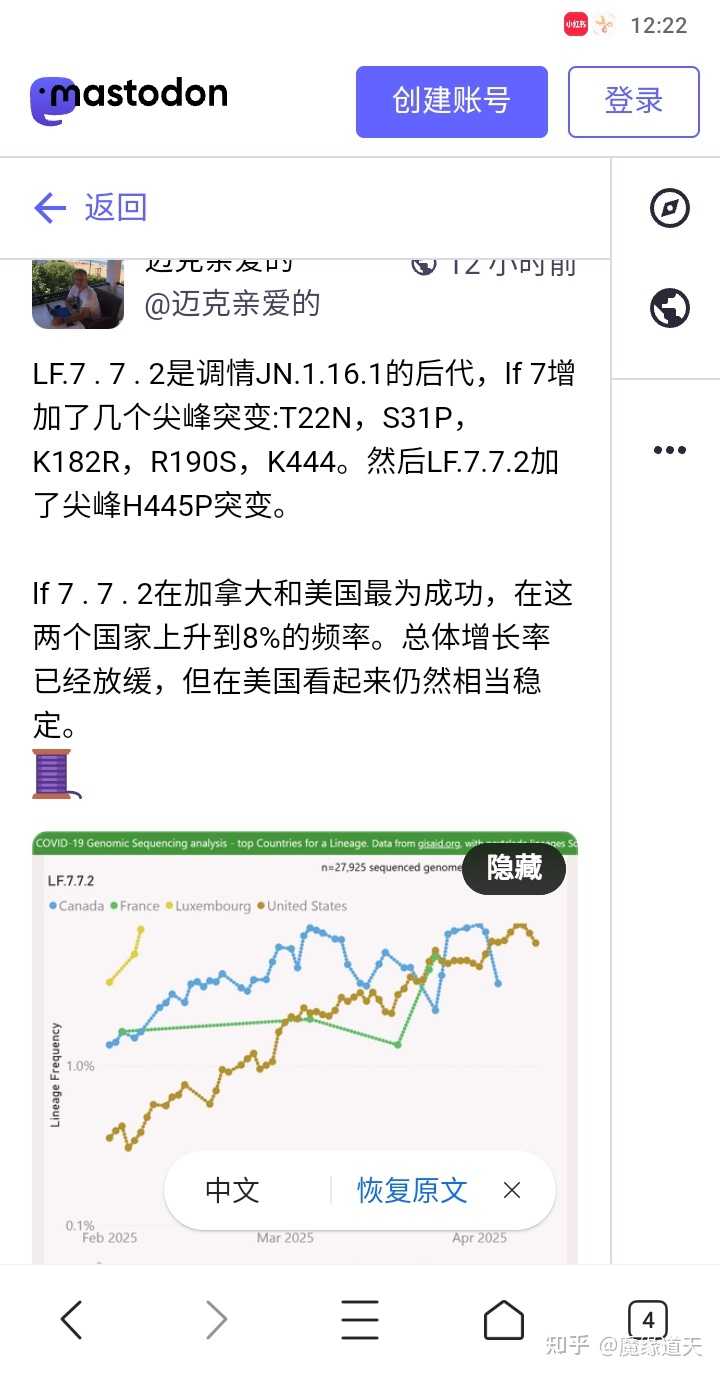Open the globe live feeds icon
This screenshot has width=720, height=1376.
tap(669, 308)
